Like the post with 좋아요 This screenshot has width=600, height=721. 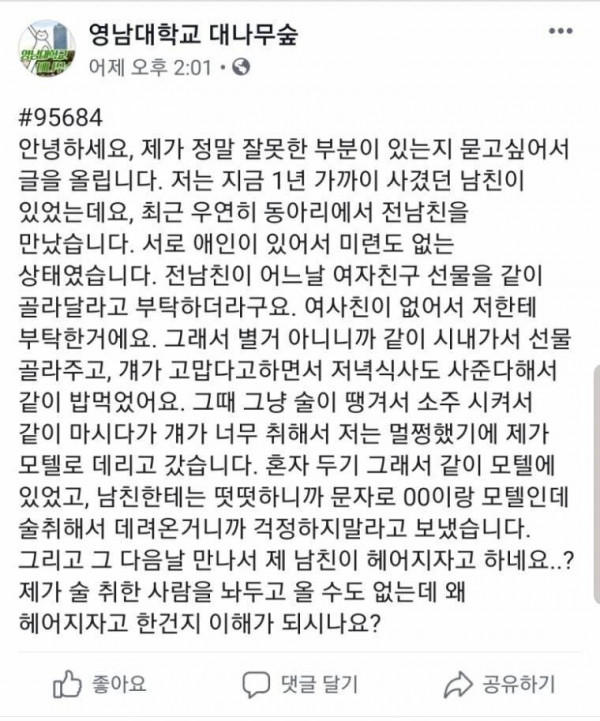(x=100, y=684)
